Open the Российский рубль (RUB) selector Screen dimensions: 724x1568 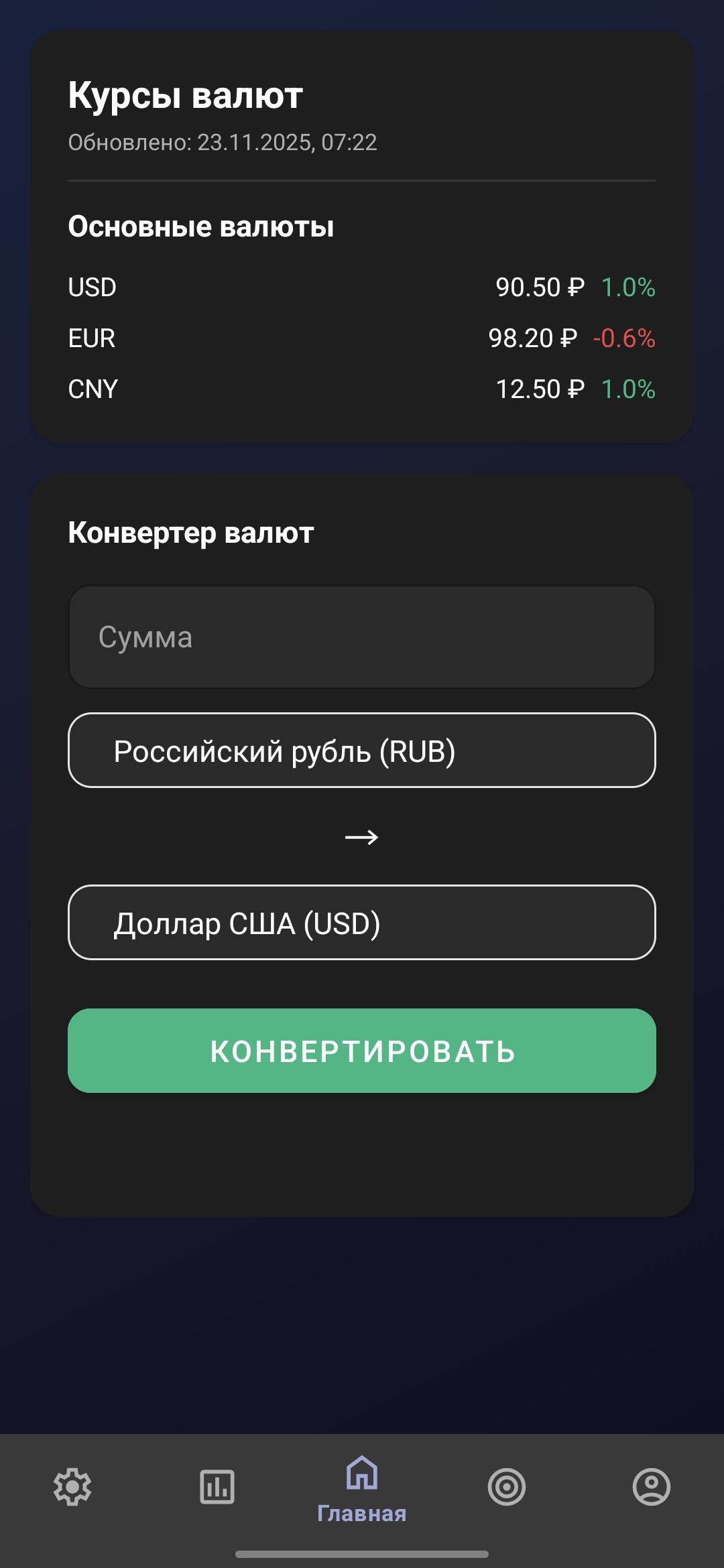(x=362, y=750)
